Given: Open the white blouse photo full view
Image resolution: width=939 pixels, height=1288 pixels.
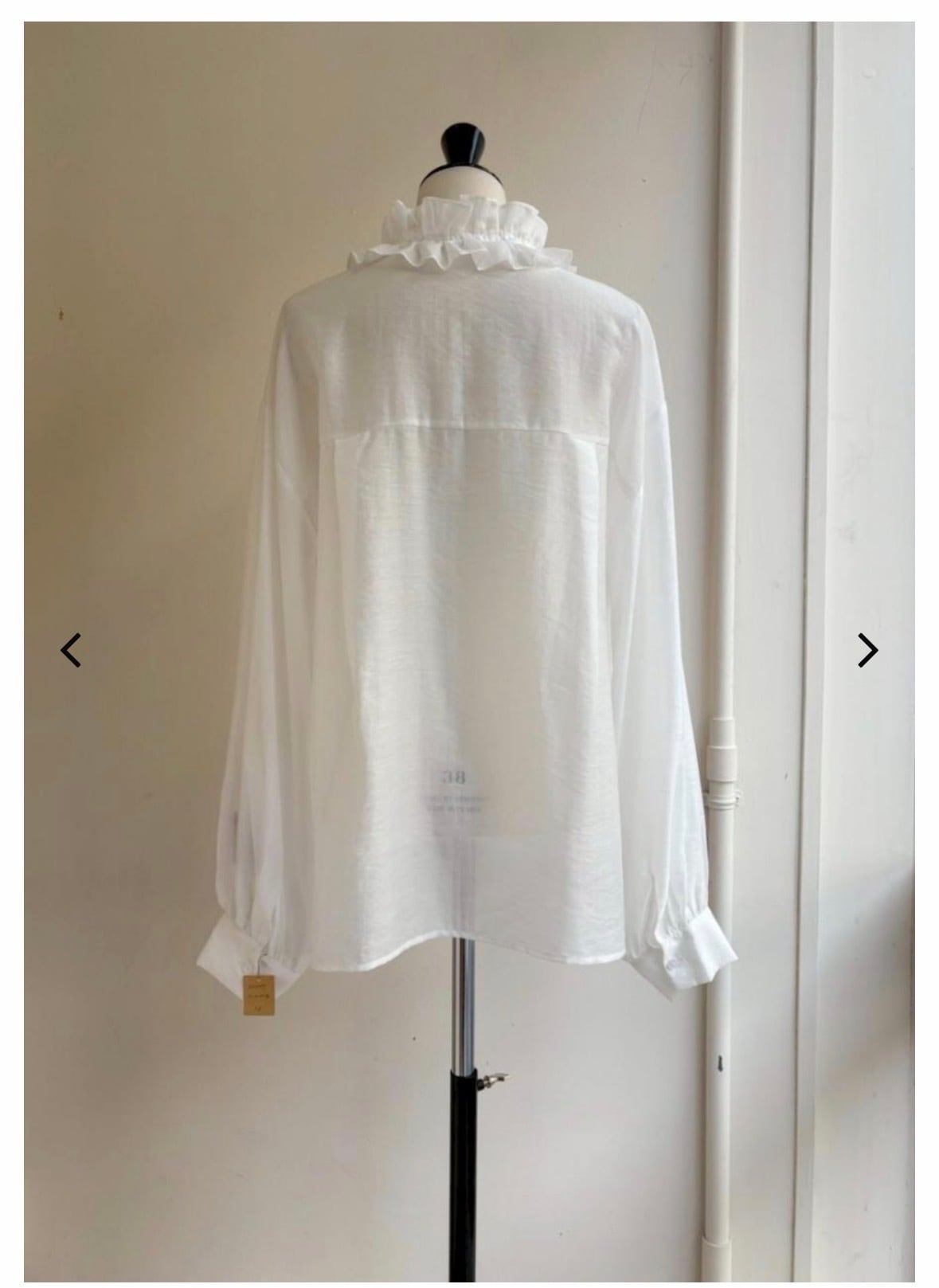Looking at the screenshot, I should [469, 651].
